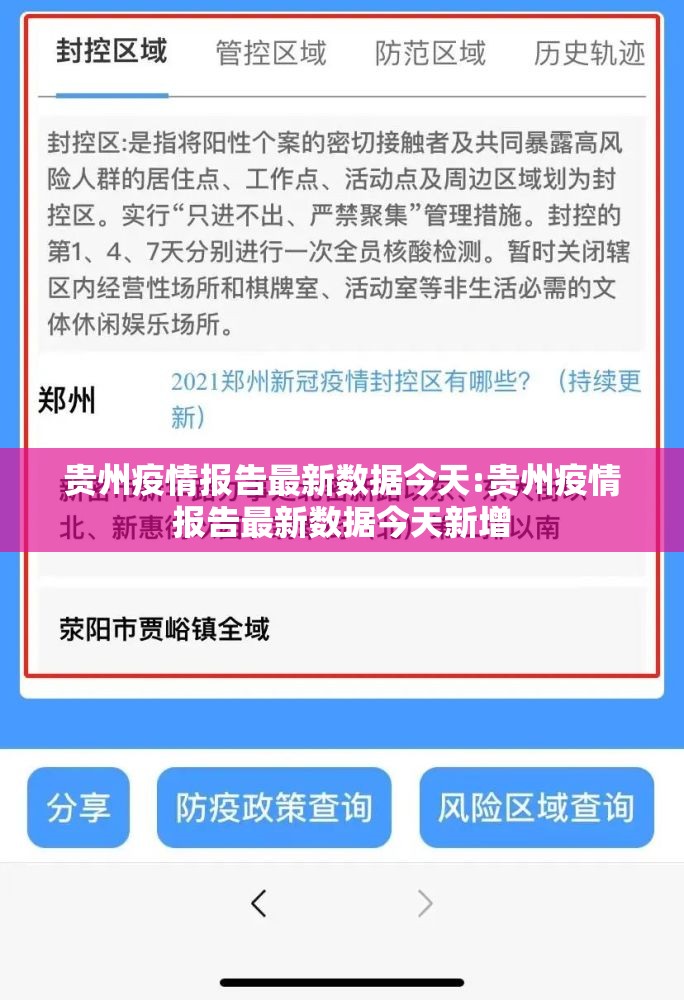Go to 风险区域查询

[x=536, y=807]
